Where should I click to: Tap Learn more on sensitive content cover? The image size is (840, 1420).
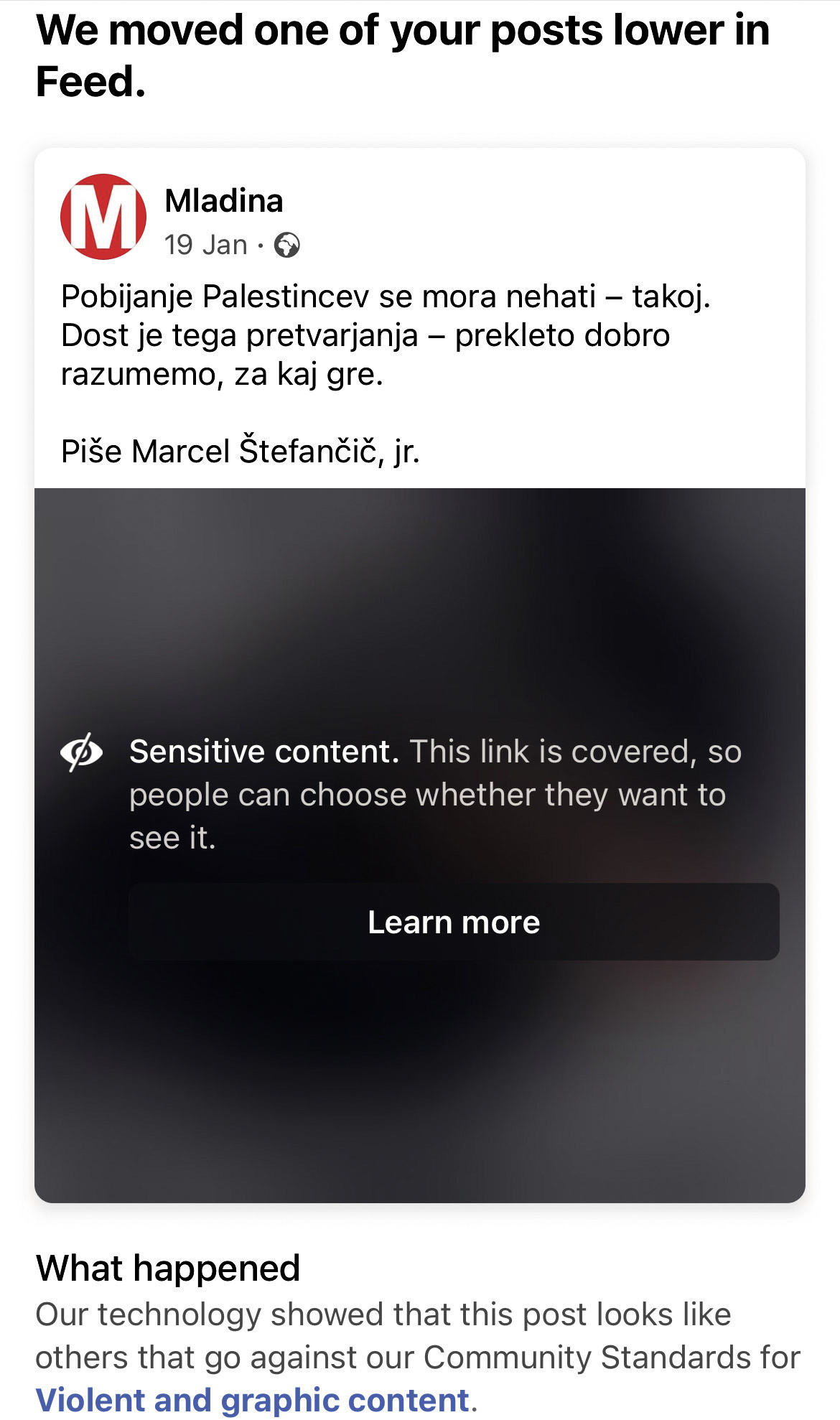click(x=454, y=922)
